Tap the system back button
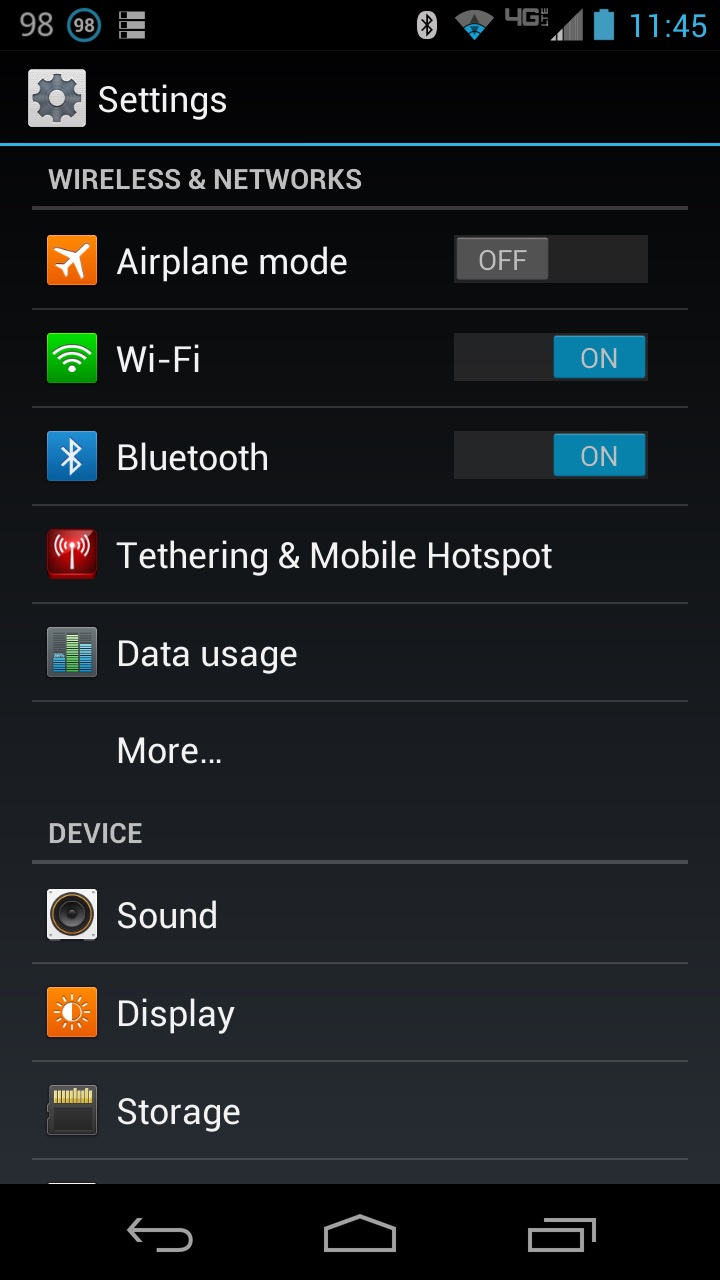 tap(160, 1234)
